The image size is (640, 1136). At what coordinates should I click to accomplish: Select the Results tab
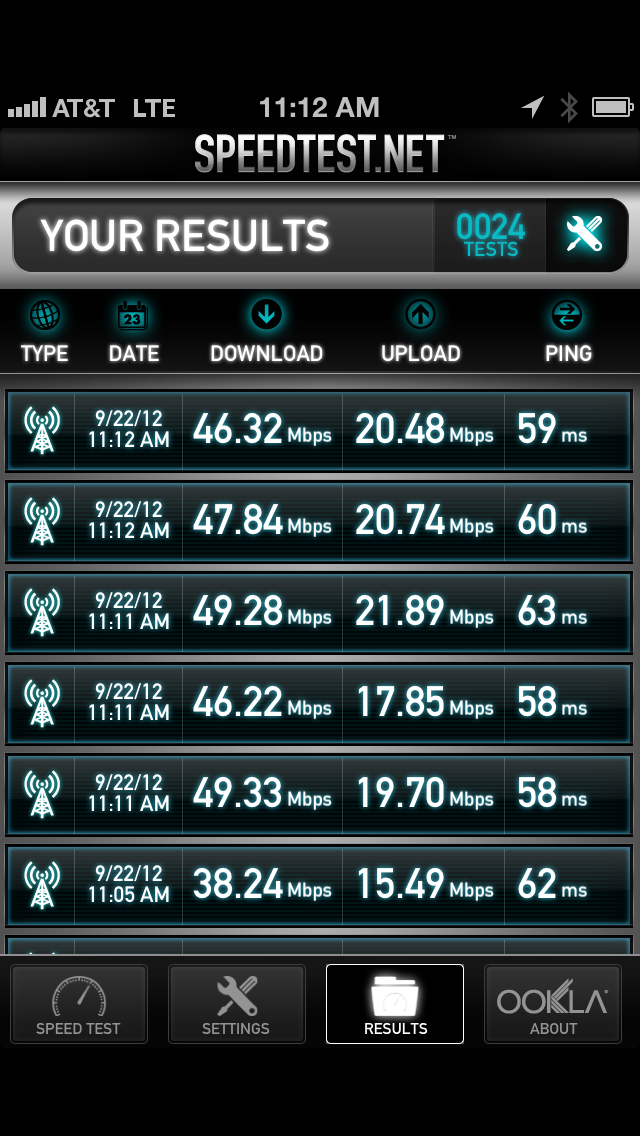coord(395,1003)
